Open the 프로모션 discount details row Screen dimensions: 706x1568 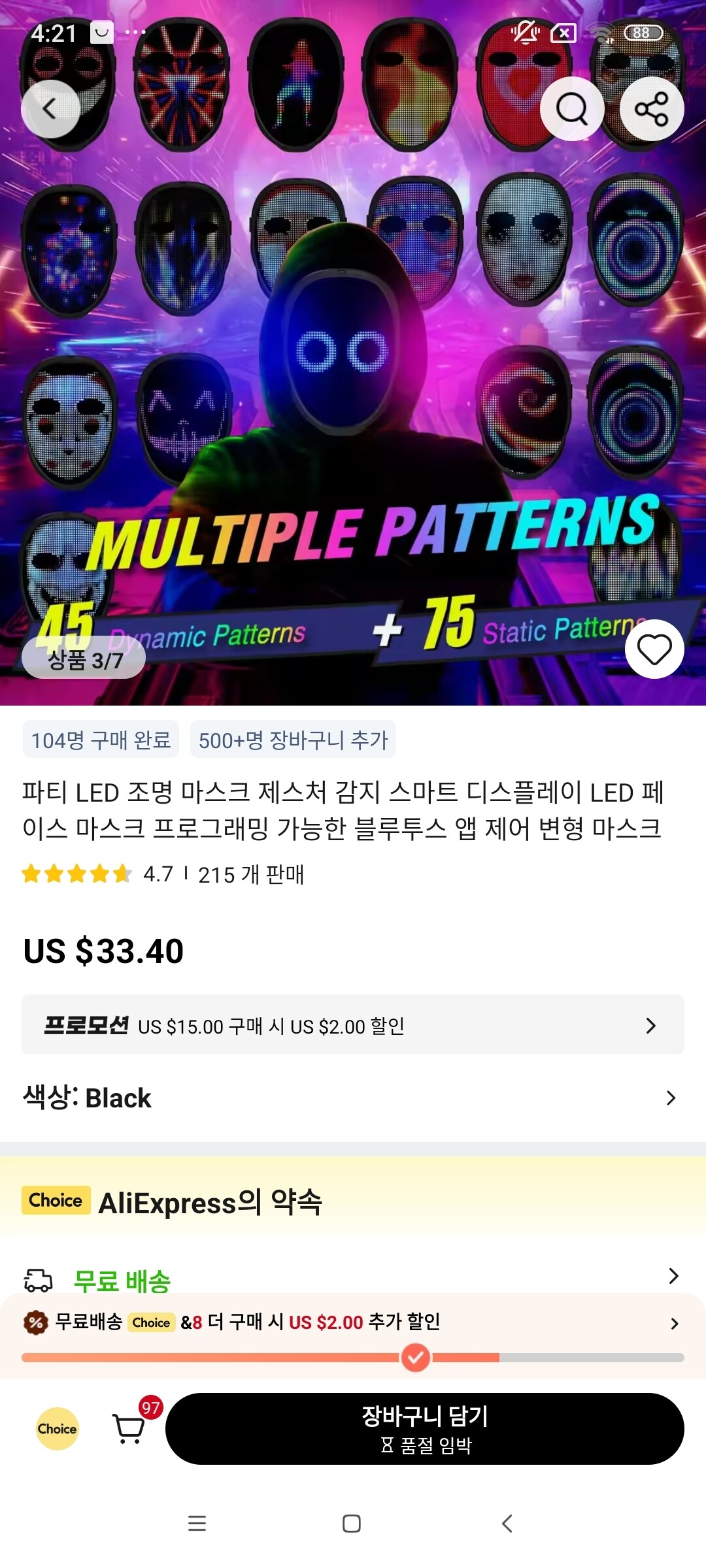pyautogui.click(x=353, y=1025)
